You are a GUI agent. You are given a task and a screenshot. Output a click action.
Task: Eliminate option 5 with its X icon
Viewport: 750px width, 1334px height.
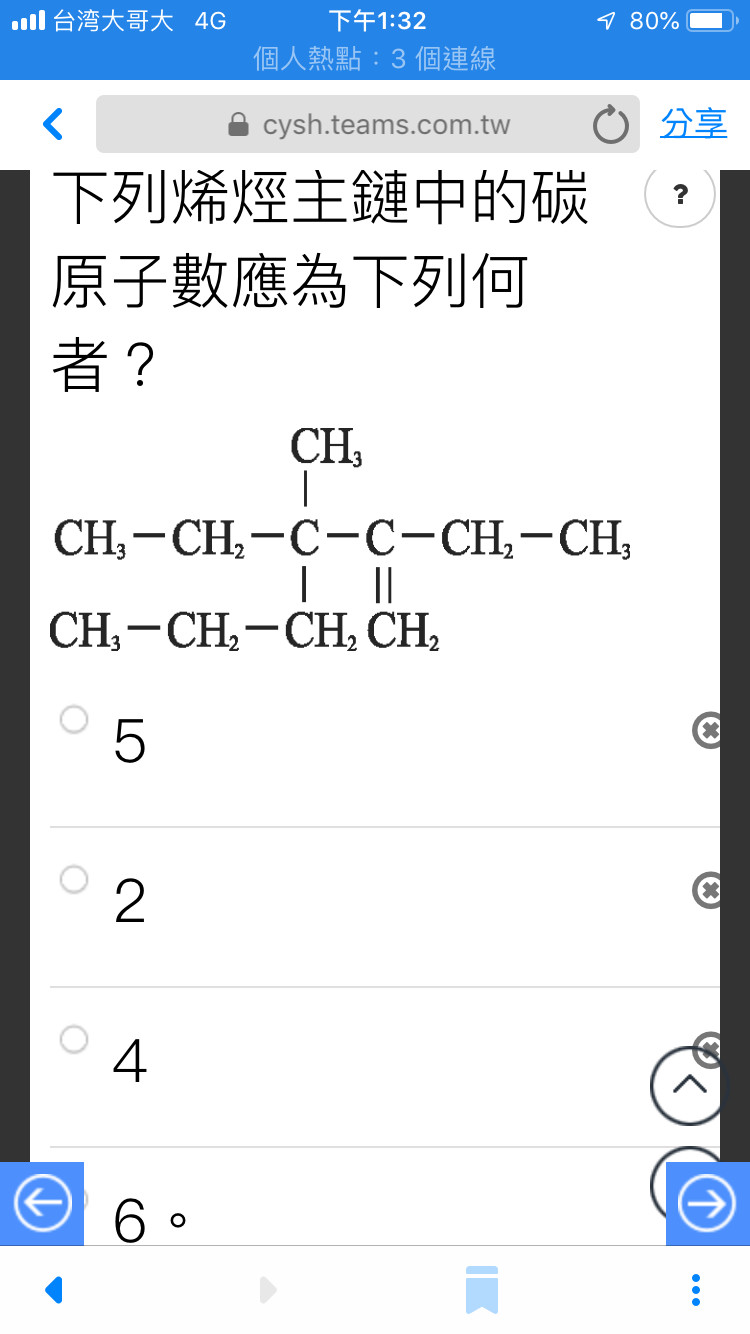tap(707, 731)
